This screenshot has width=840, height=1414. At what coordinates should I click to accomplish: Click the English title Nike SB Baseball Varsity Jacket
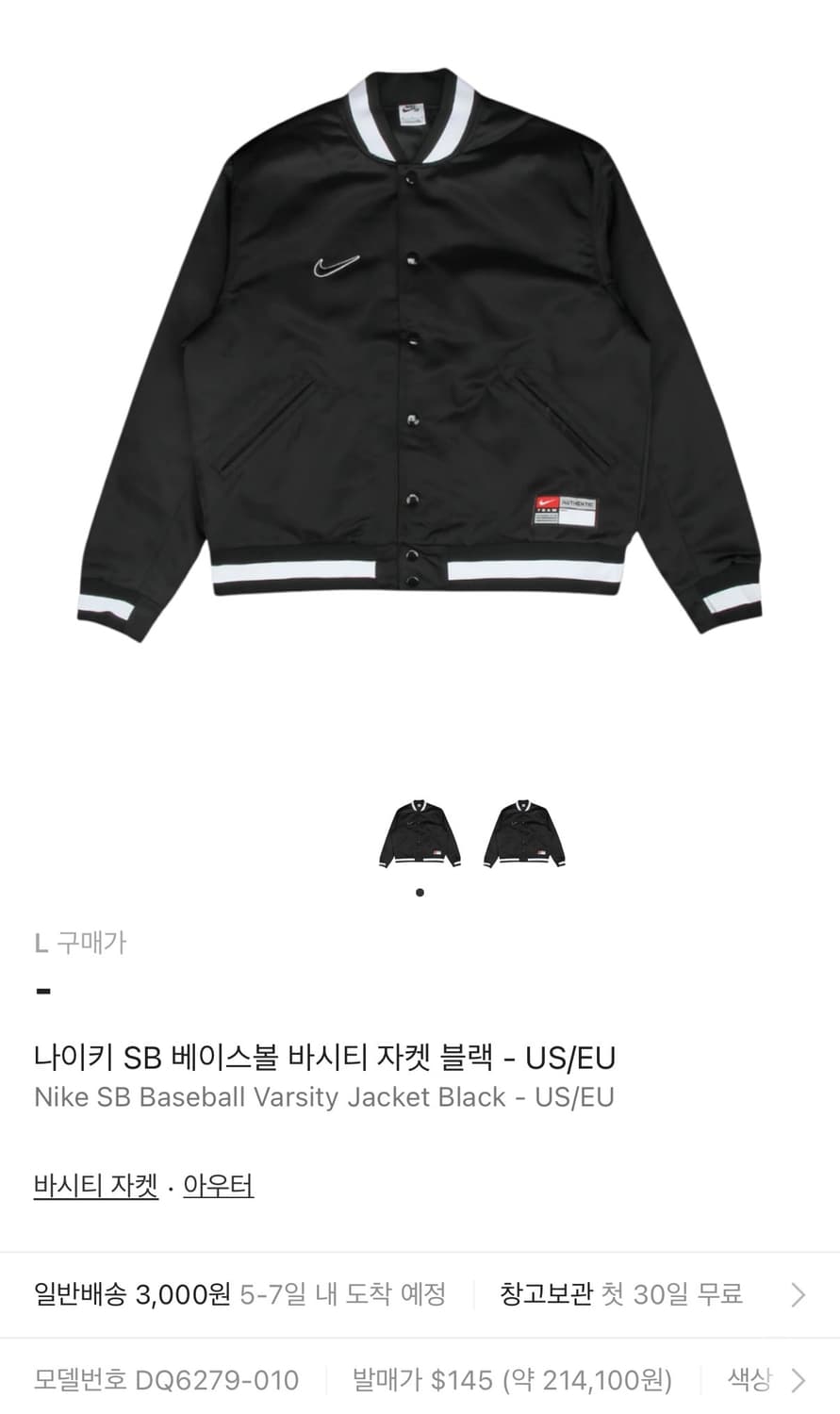tap(323, 1097)
